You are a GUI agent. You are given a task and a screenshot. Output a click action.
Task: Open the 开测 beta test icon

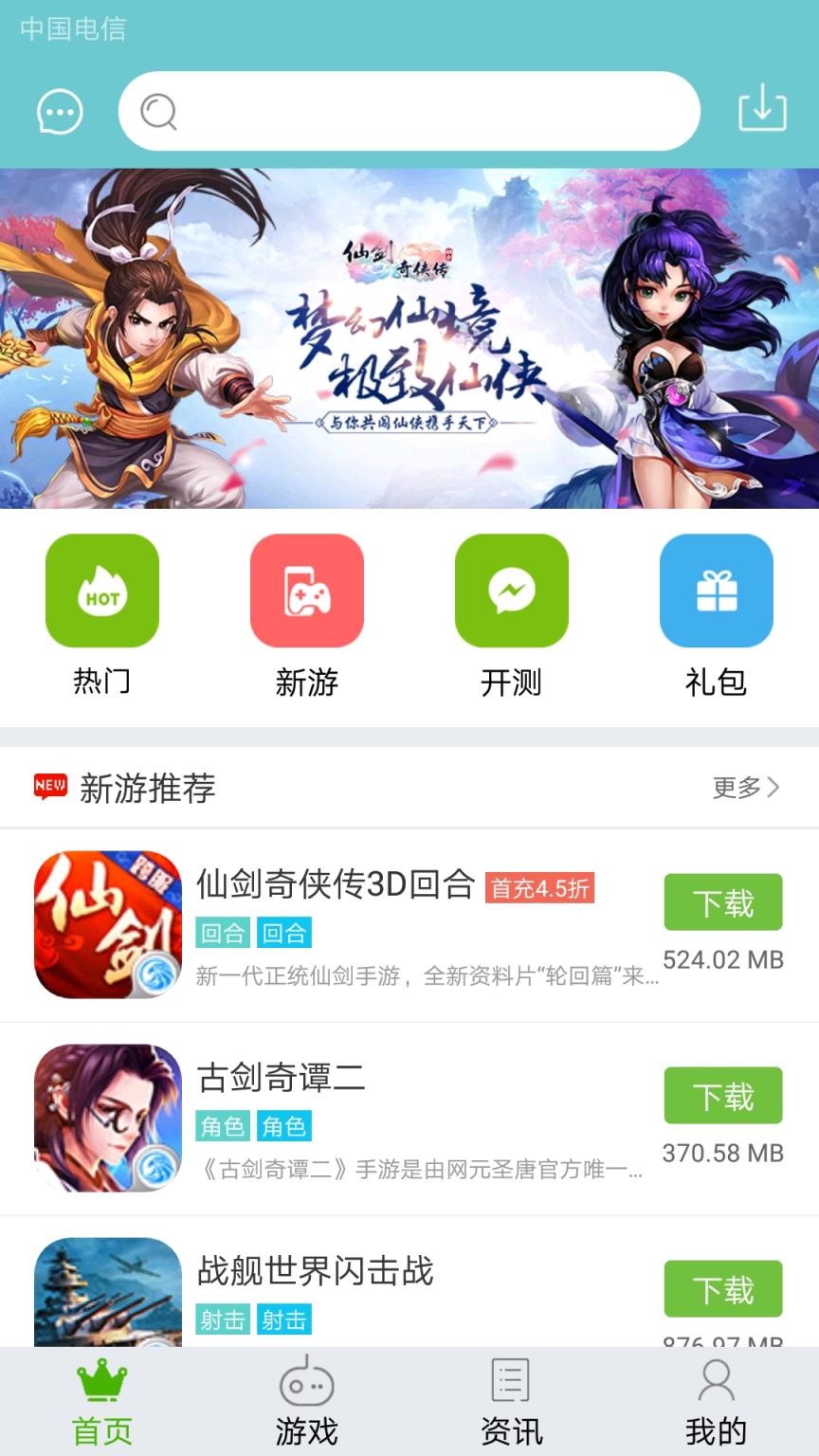511,590
